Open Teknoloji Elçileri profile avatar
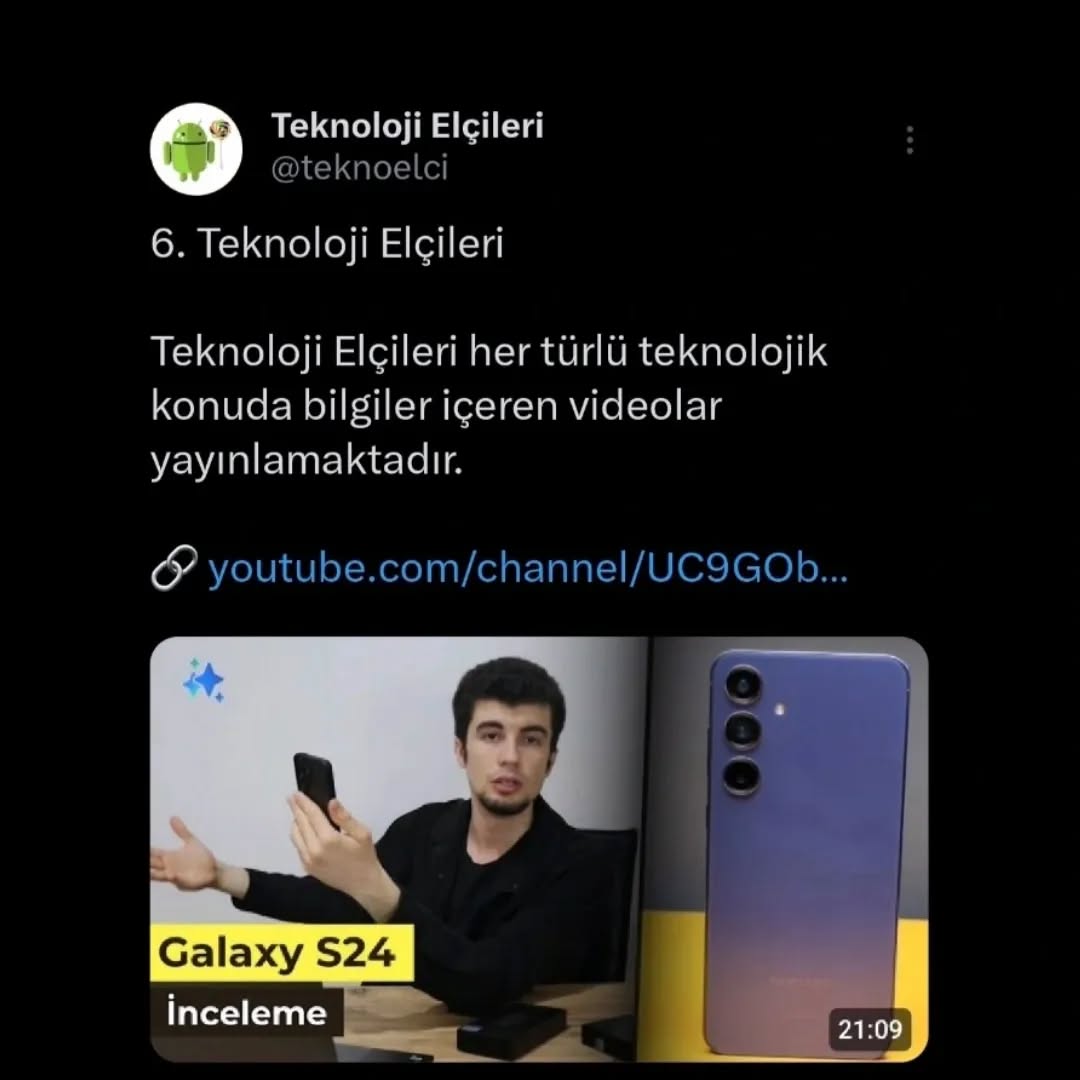The image size is (1080, 1080). tap(196, 148)
